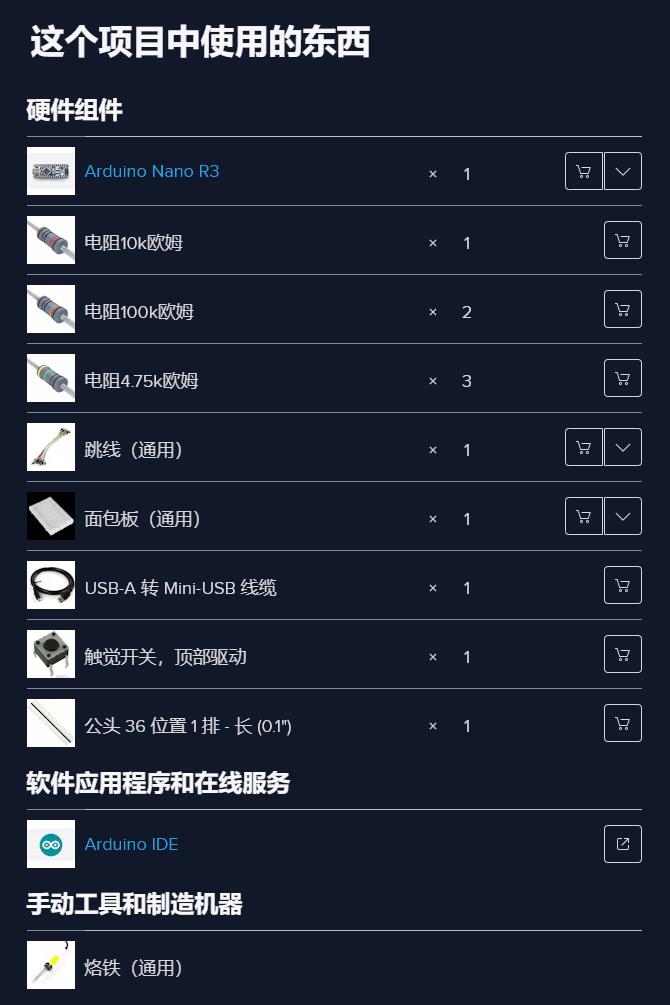Open the Arduino Nano R3 link

[x=151, y=171]
